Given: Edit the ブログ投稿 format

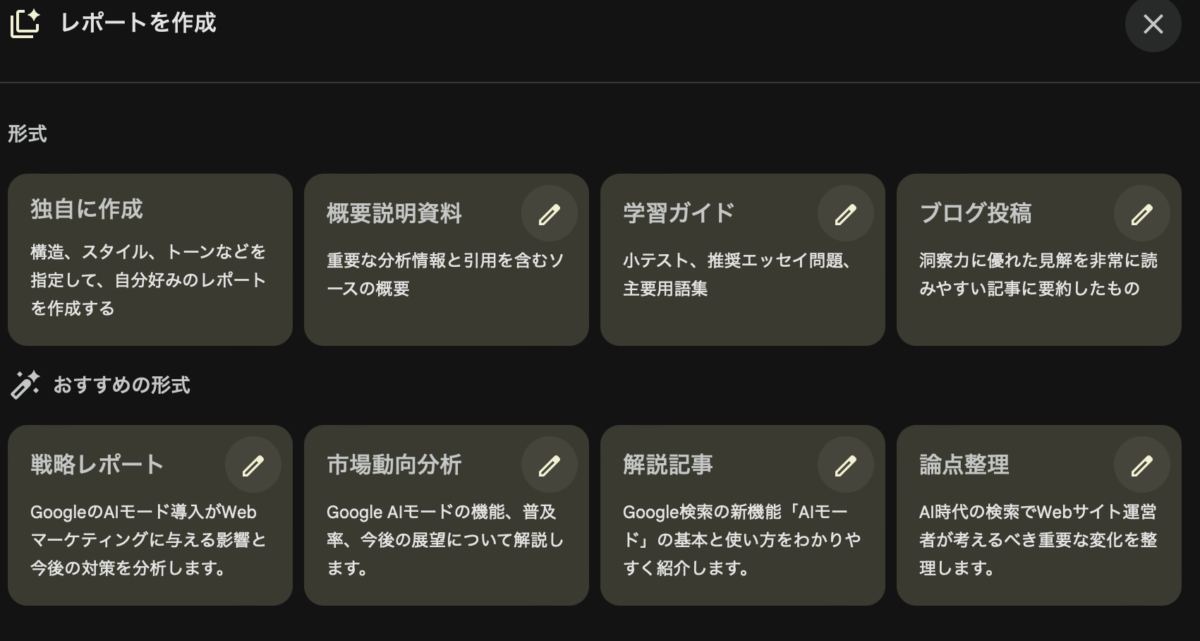Looking at the screenshot, I should point(1141,214).
